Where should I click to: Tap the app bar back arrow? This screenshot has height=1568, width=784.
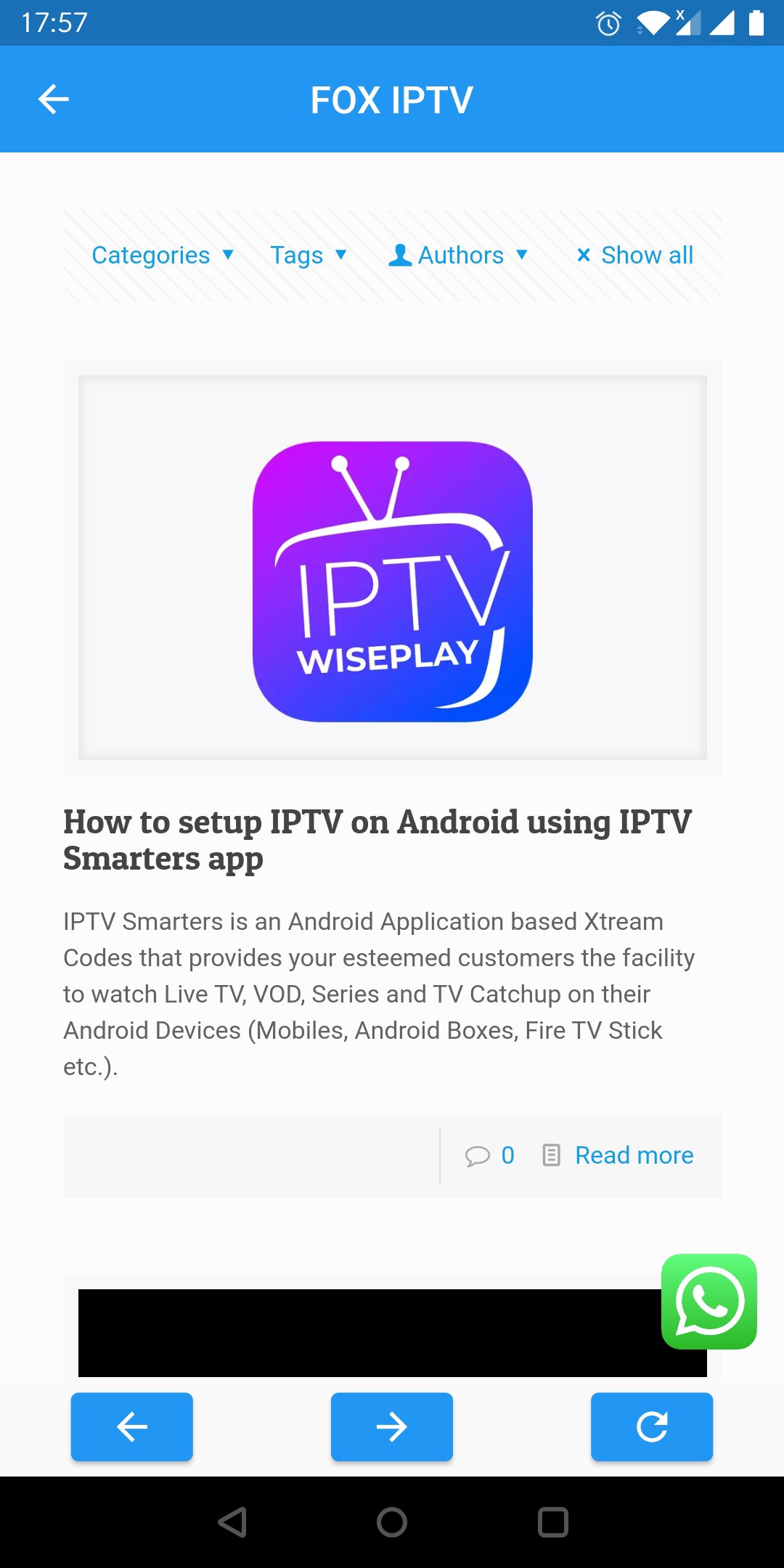[x=53, y=99]
